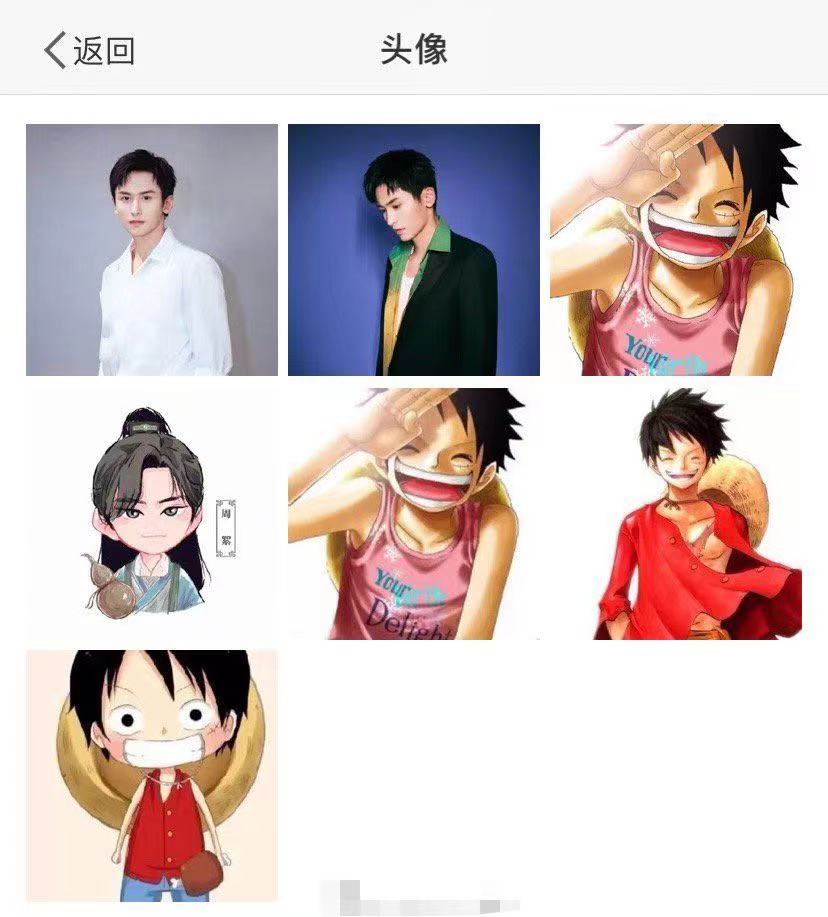
Task: Select the chibi ancient-costume character avatar
Action: (152, 514)
